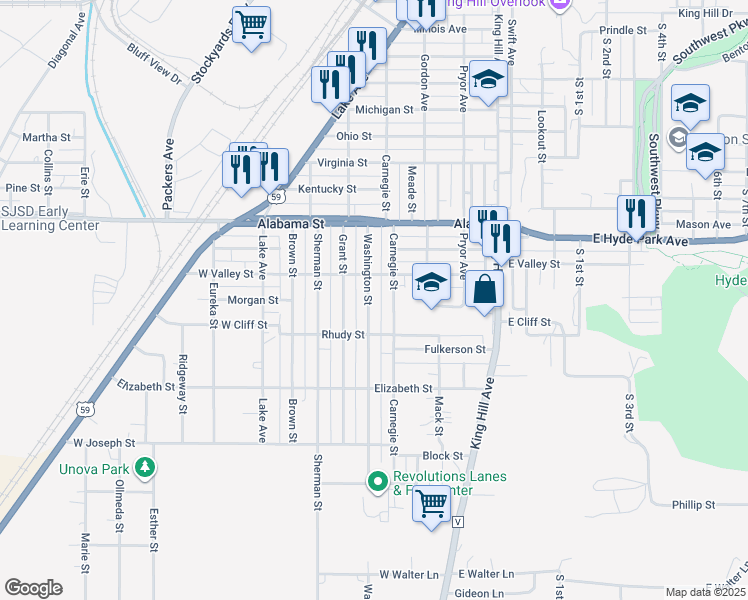Tap the shopping cart marker below Revolutions Lanes

432,503
